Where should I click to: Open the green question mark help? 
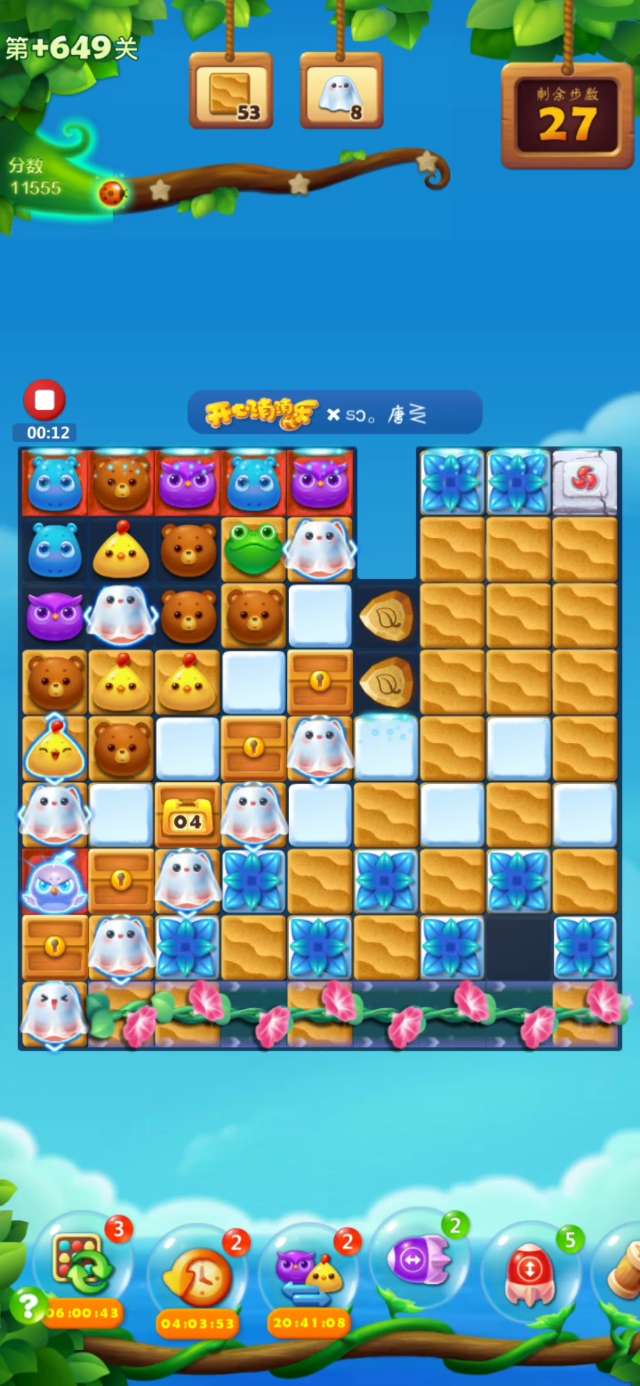click(29, 1304)
